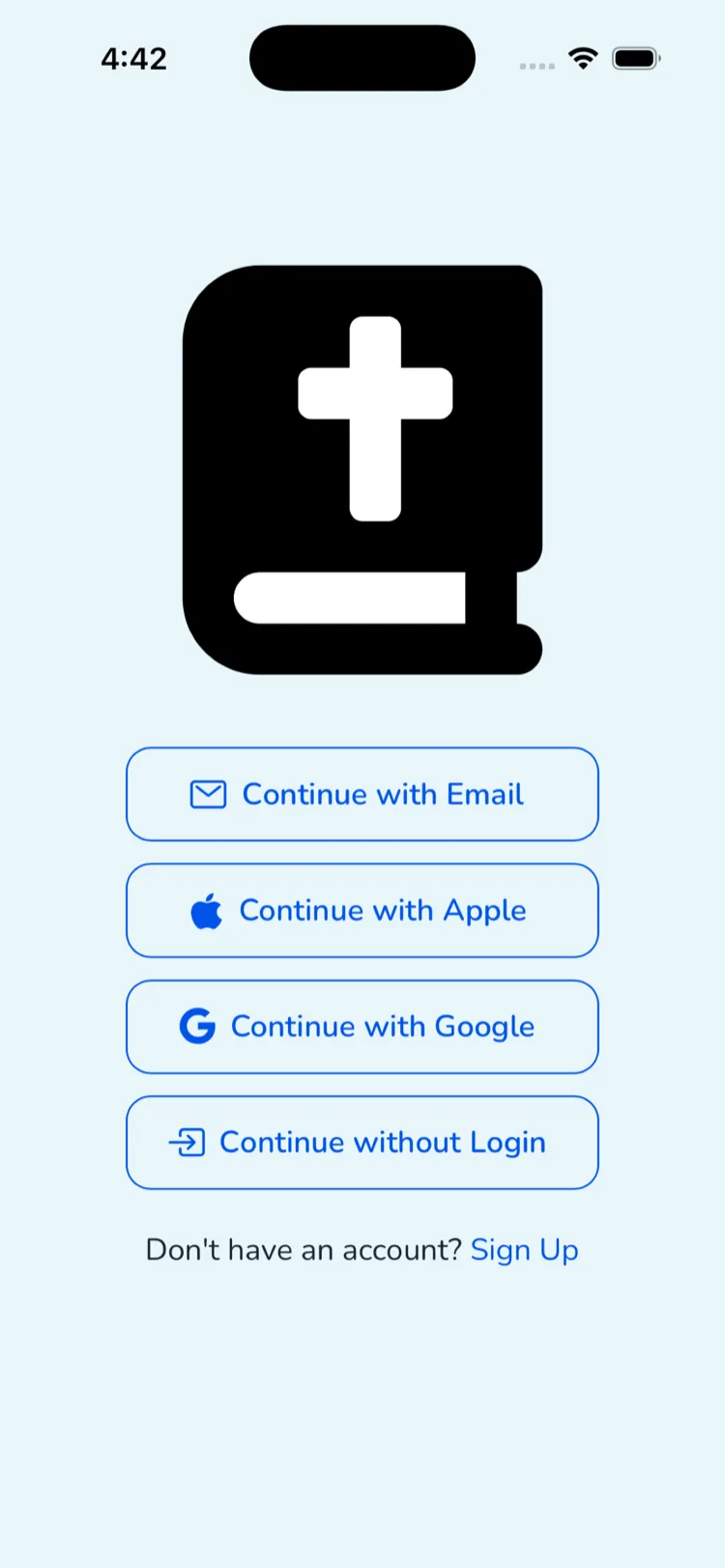Click the cross symbol inside the Bible logo
Image resolution: width=725 pixels, height=1568 pixels.
(x=378, y=416)
